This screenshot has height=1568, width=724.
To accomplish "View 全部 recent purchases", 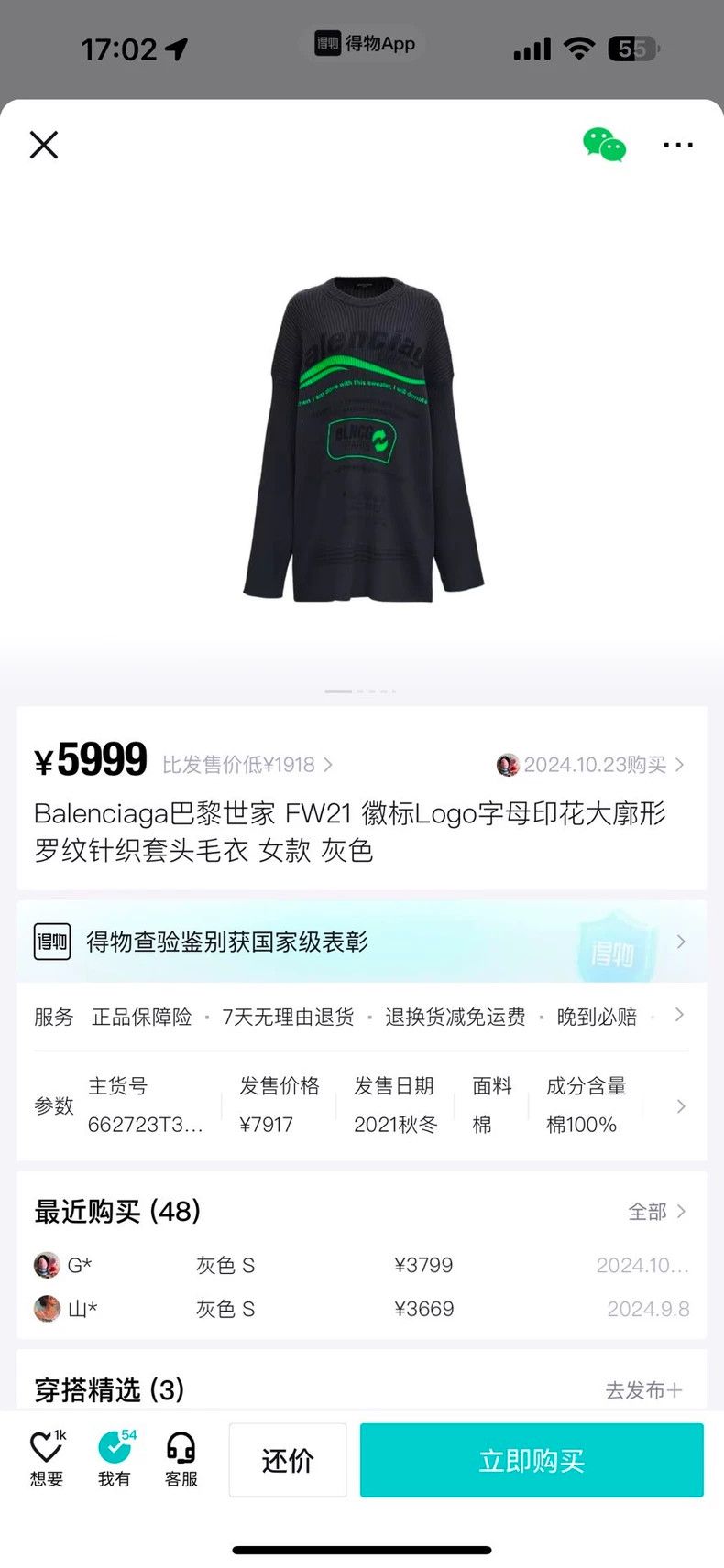I will (x=657, y=1212).
